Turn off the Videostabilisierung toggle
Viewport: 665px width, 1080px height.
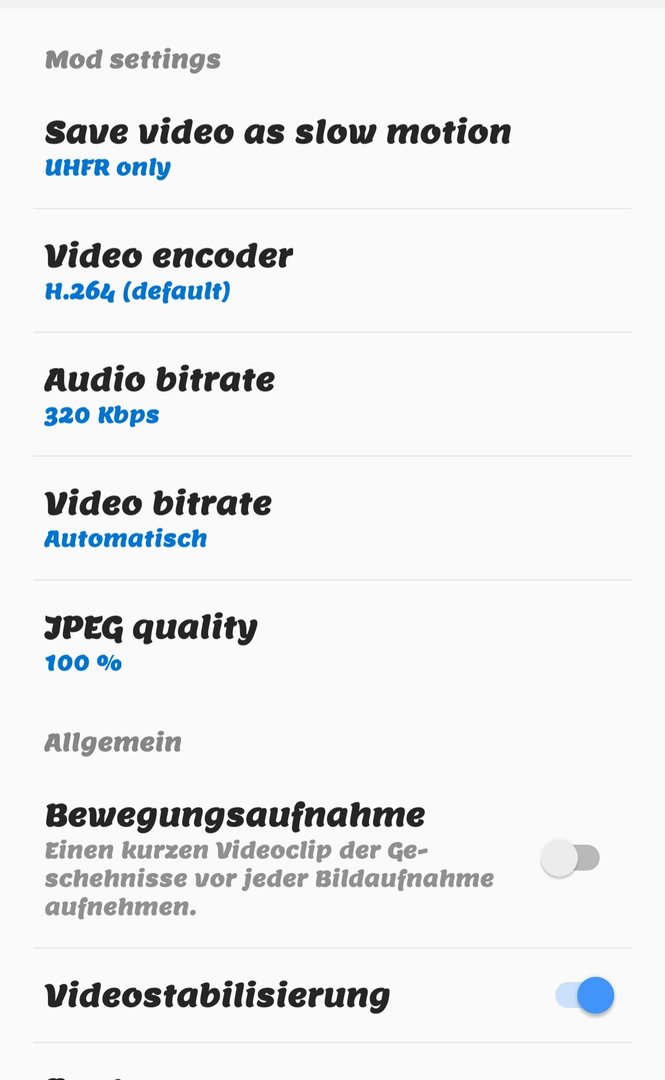(x=585, y=995)
